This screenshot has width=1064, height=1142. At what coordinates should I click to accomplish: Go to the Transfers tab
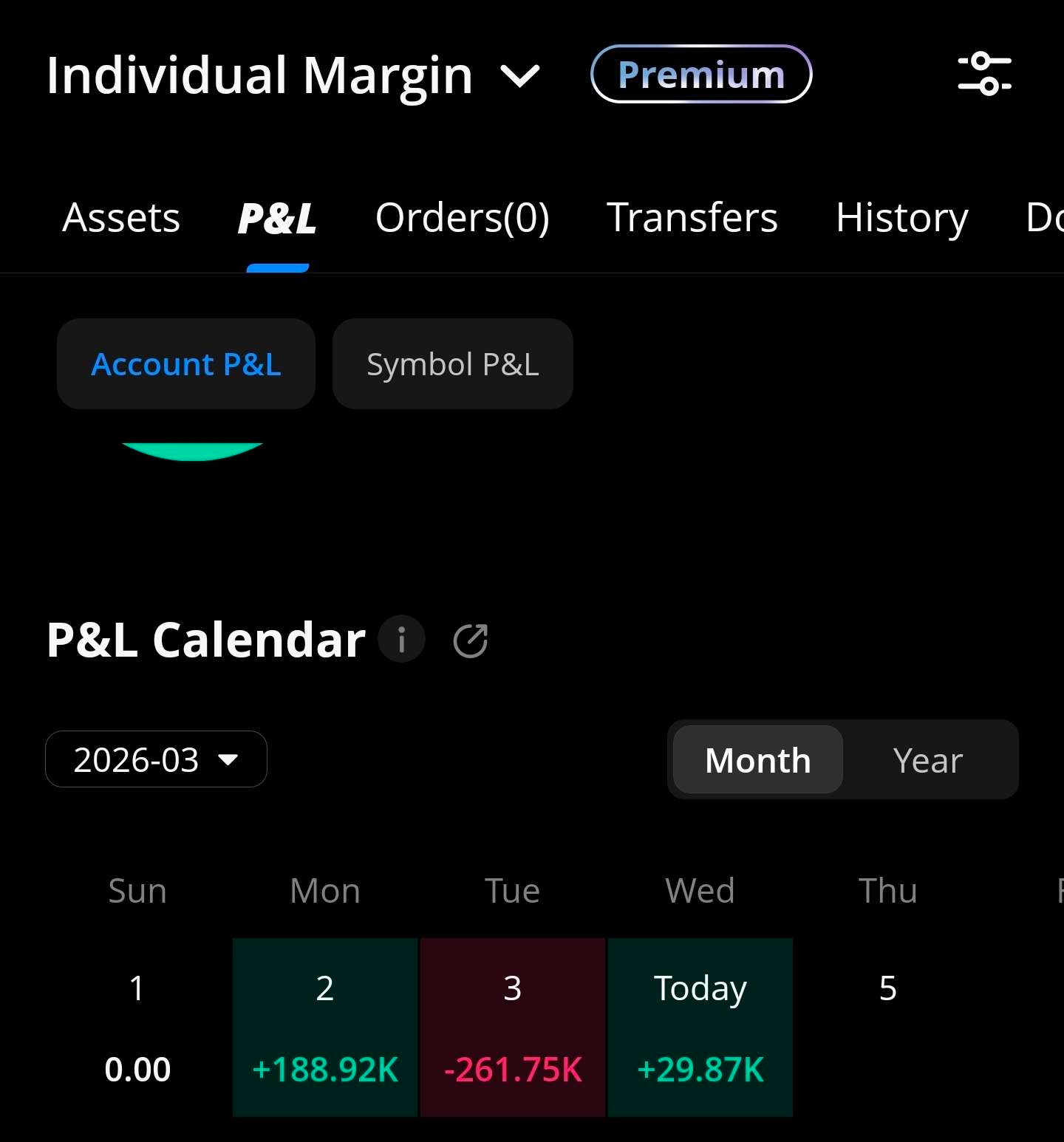point(692,218)
